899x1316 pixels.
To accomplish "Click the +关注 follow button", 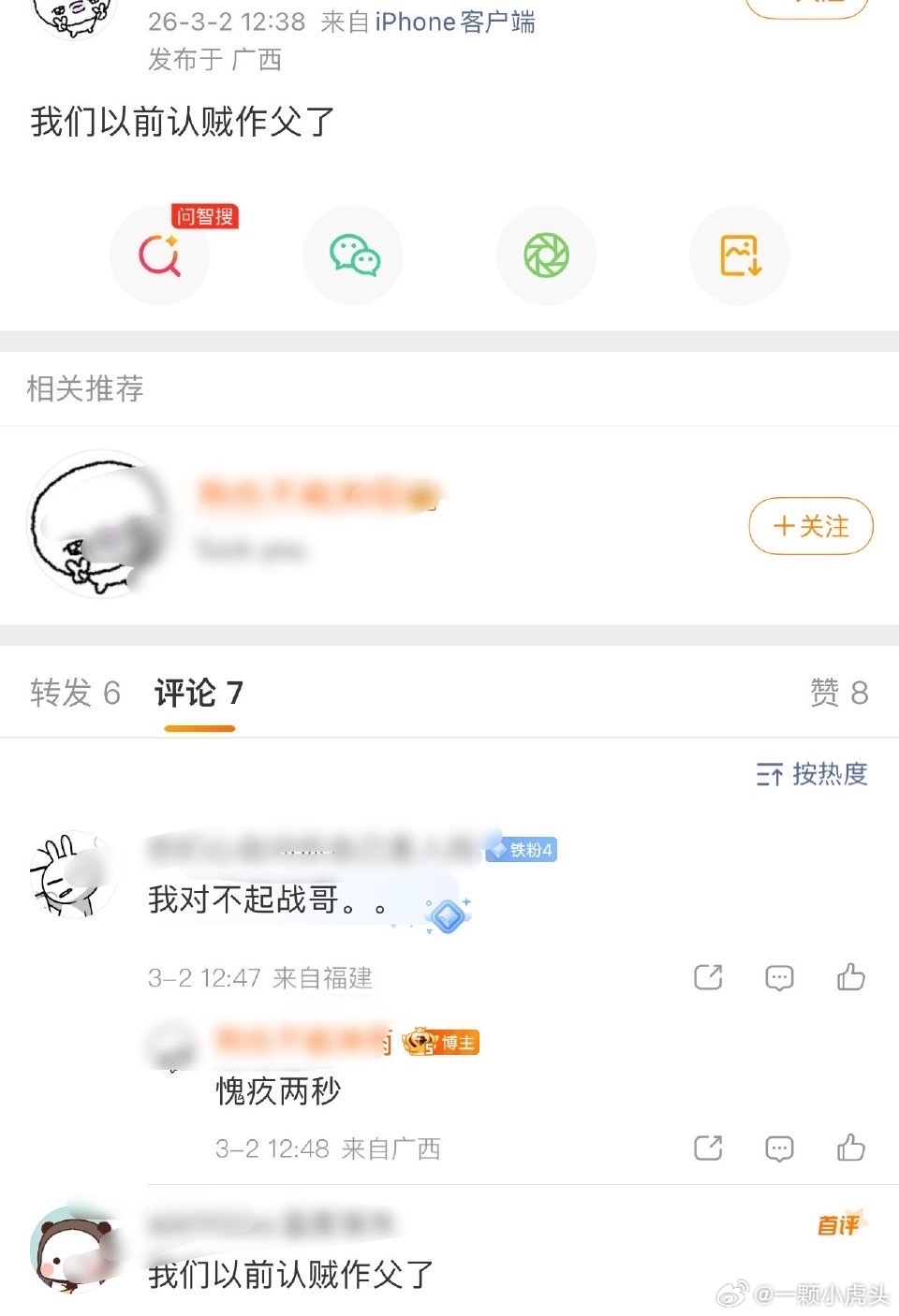I will tap(810, 526).
